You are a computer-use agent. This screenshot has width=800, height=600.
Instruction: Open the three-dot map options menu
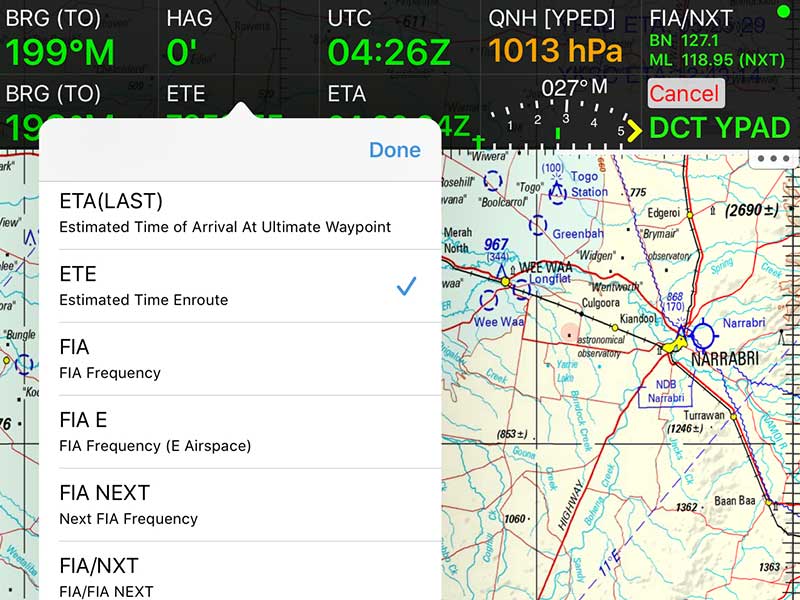pos(774,159)
